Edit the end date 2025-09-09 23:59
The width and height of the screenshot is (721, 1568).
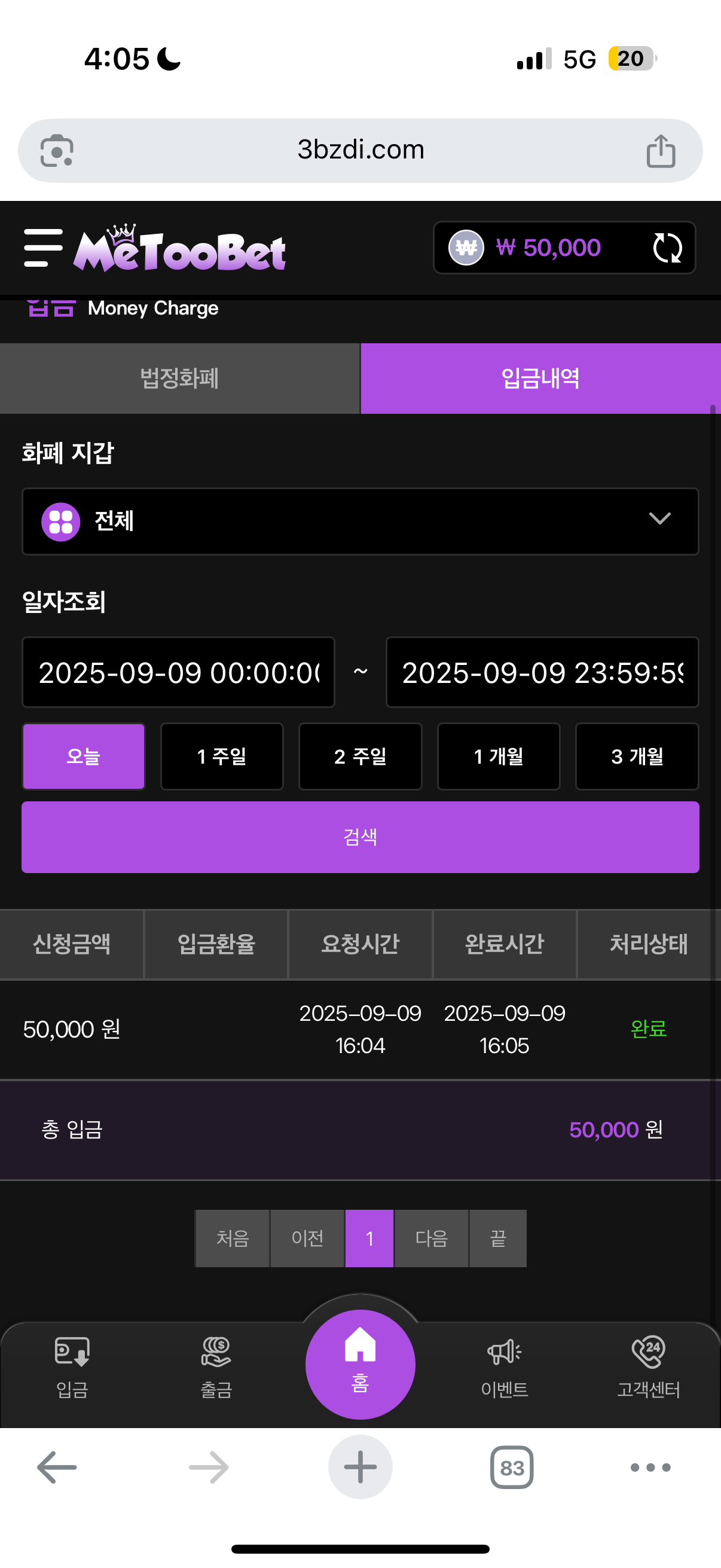pyautogui.click(x=542, y=672)
